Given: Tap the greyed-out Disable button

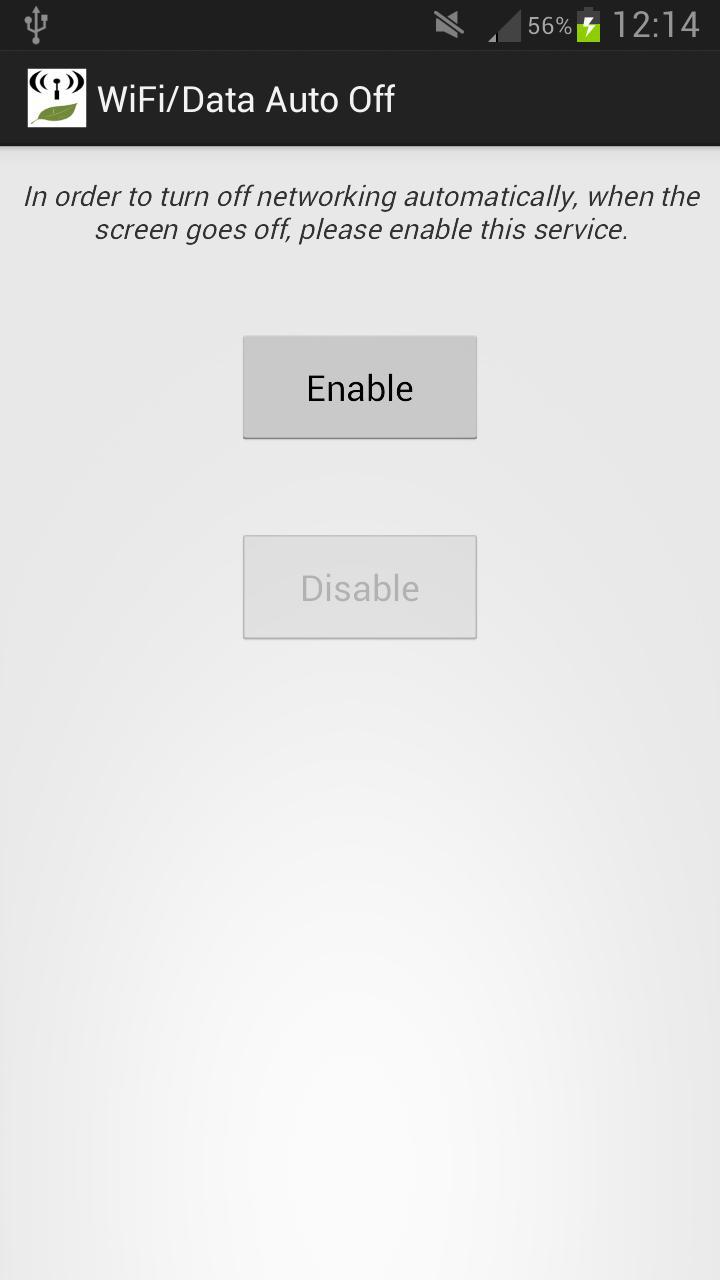Looking at the screenshot, I should pos(359,587).
